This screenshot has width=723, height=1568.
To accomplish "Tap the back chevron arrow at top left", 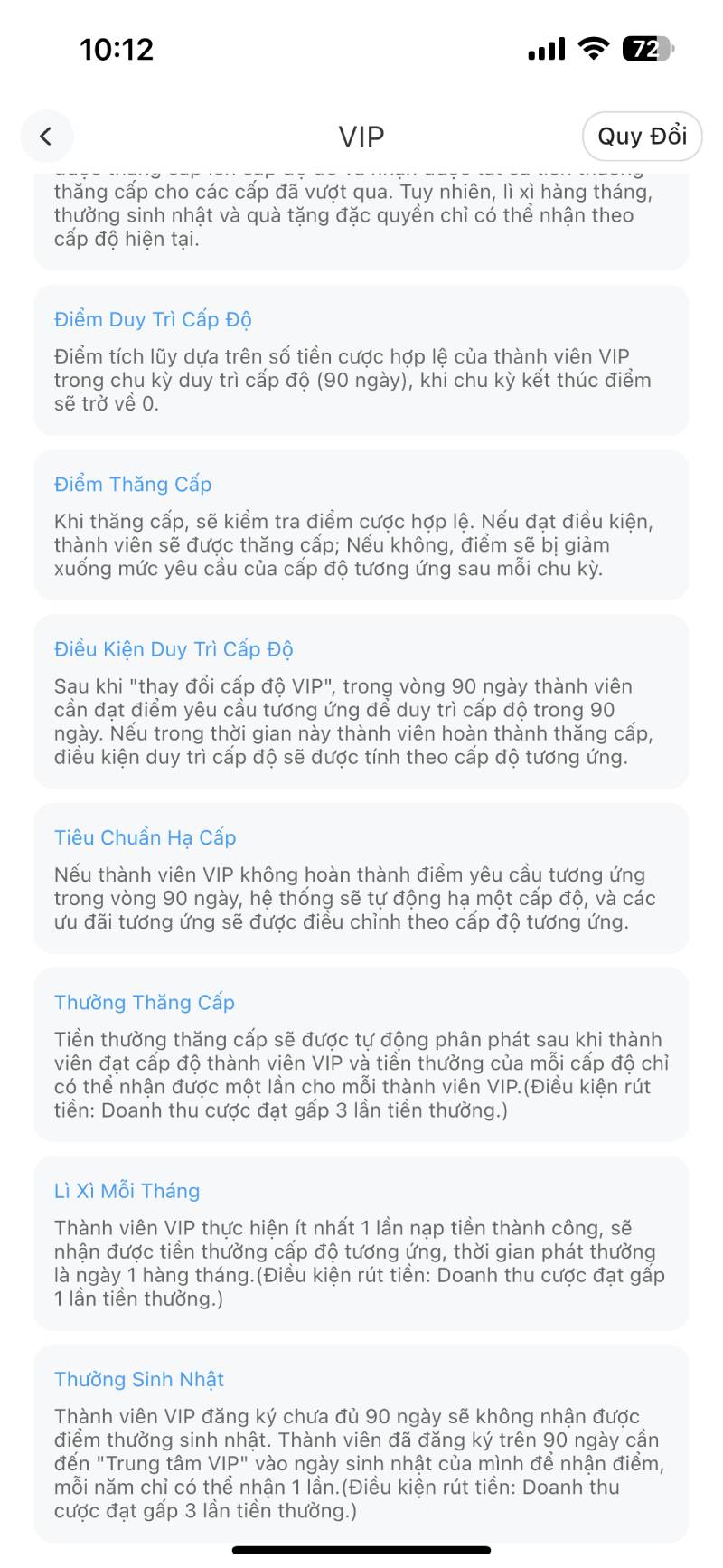I will pos(47,137).
